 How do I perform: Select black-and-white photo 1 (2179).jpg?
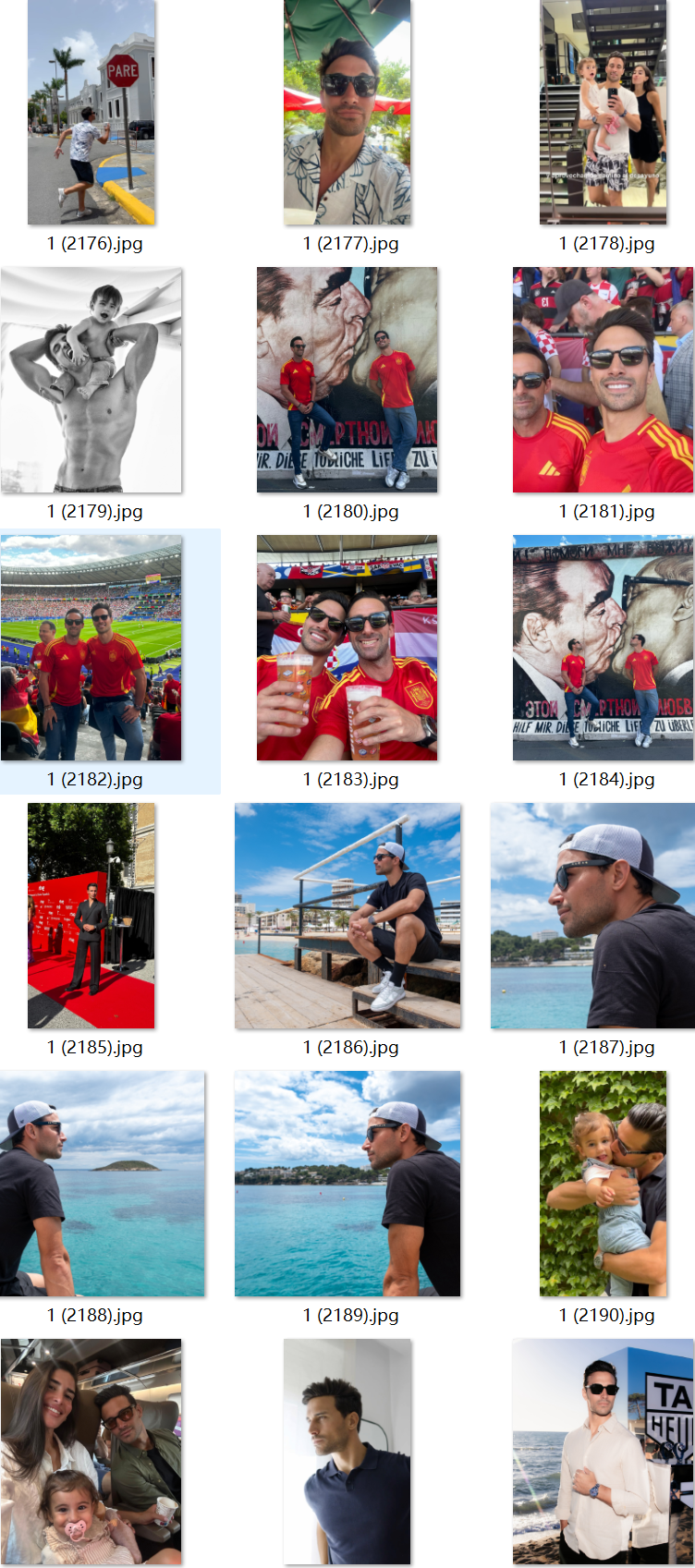[91, 380]
